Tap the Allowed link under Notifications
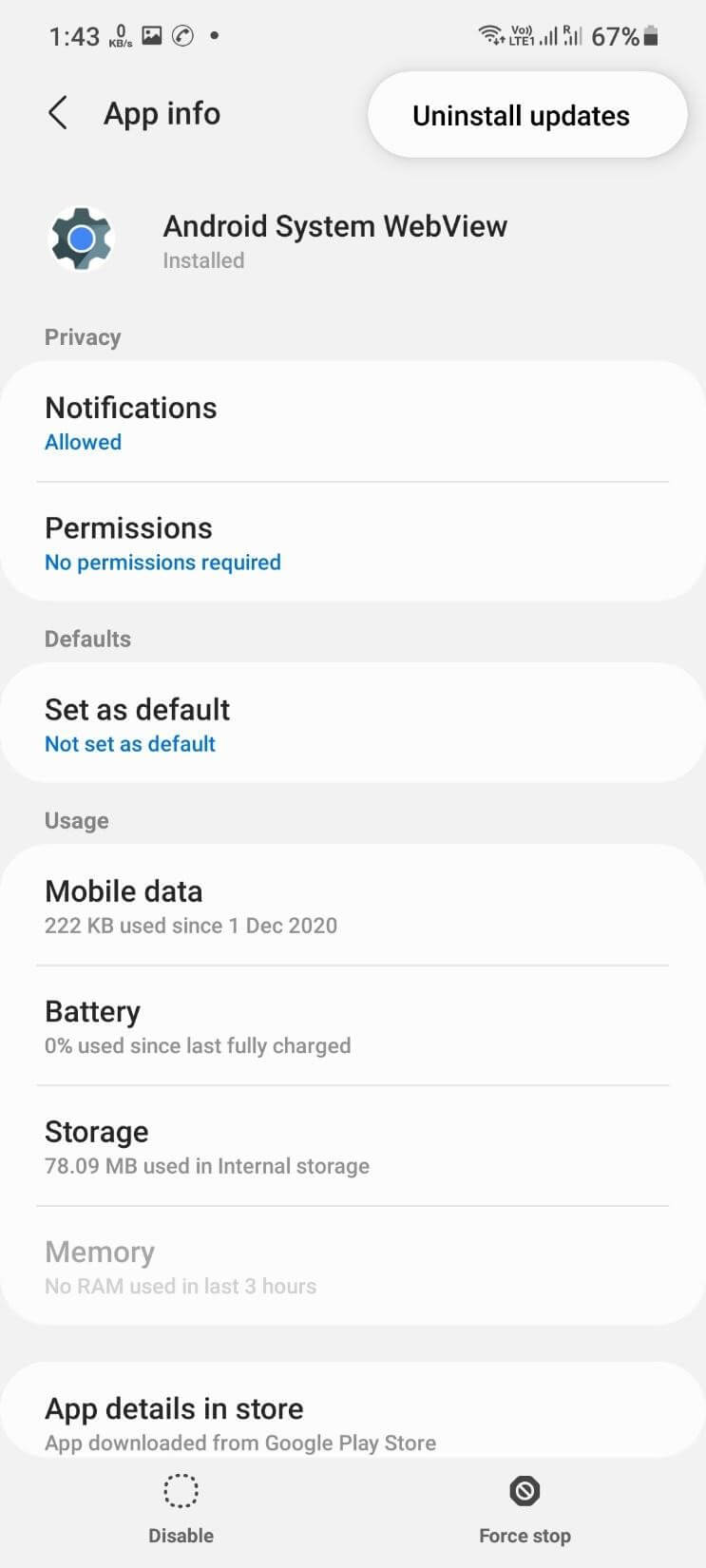The height and width of the screenshot is (1568, 706). click(x=83, y=442)
